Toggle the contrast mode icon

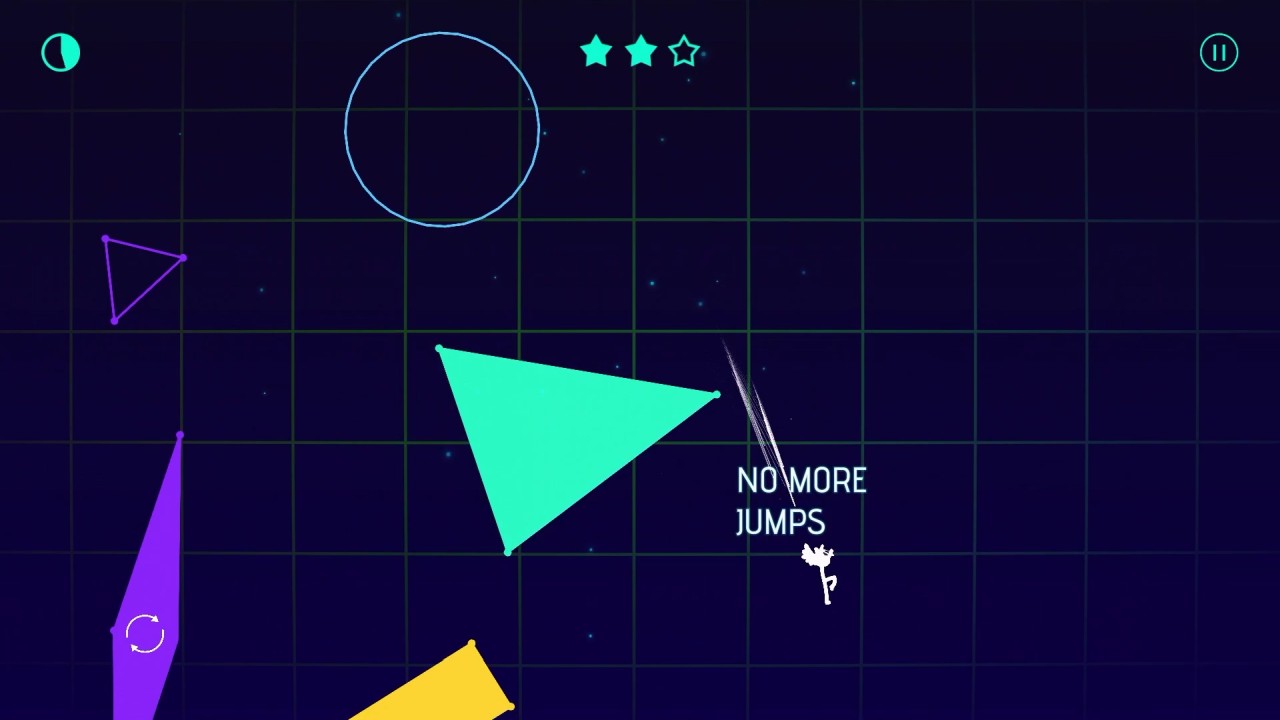coord(60,53)
